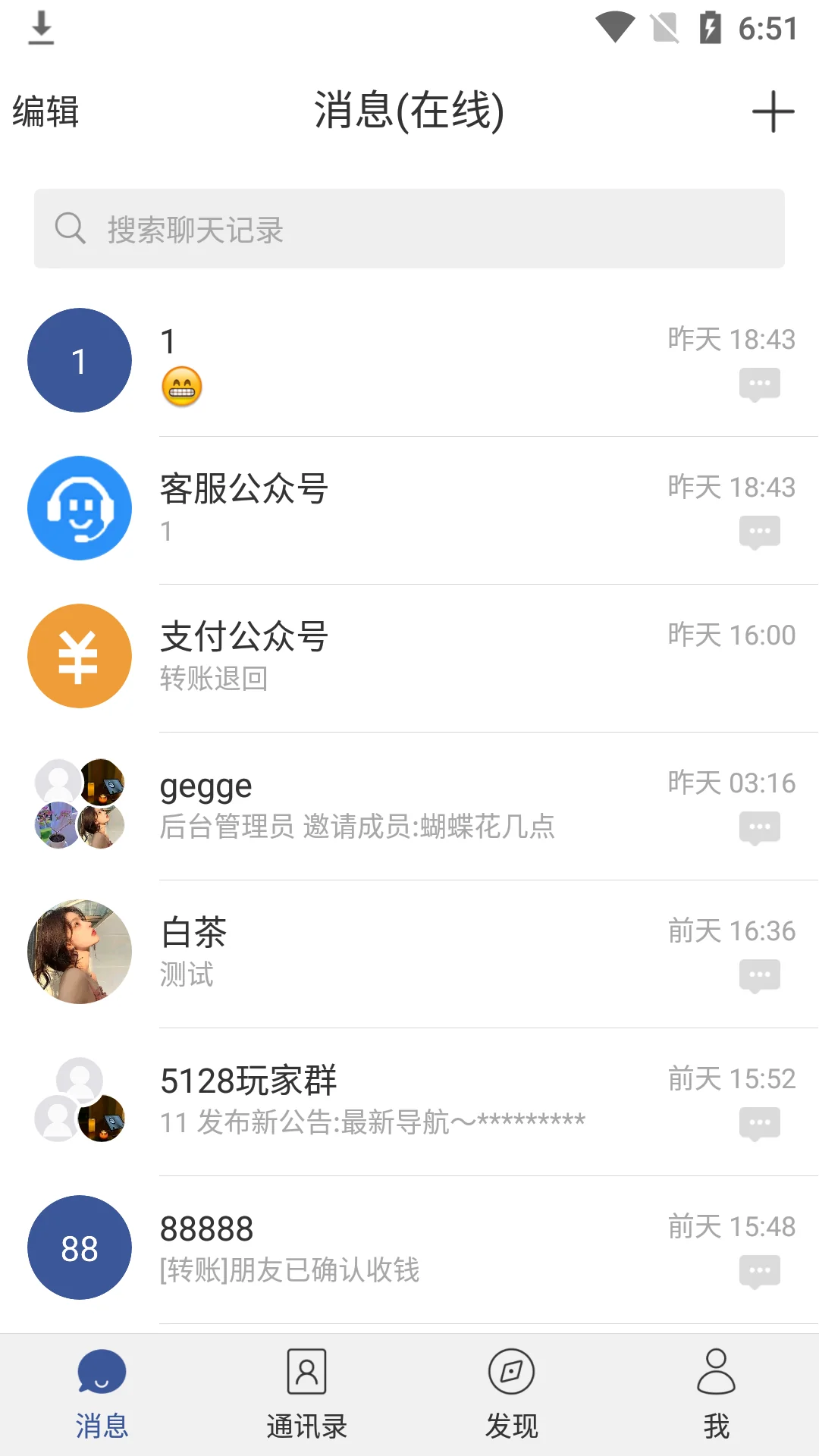819x1456 pixels.
Task: Open the 支付公众号 conversation
Action: [409, 657]
